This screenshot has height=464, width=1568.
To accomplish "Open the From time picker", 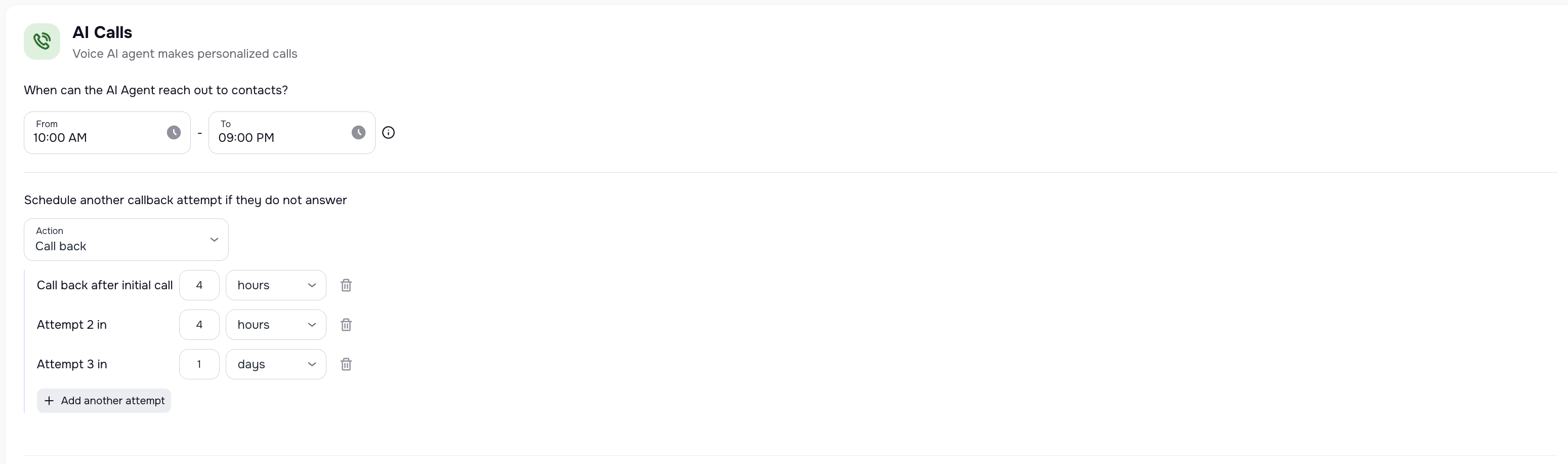I will (x=174, y=133).
